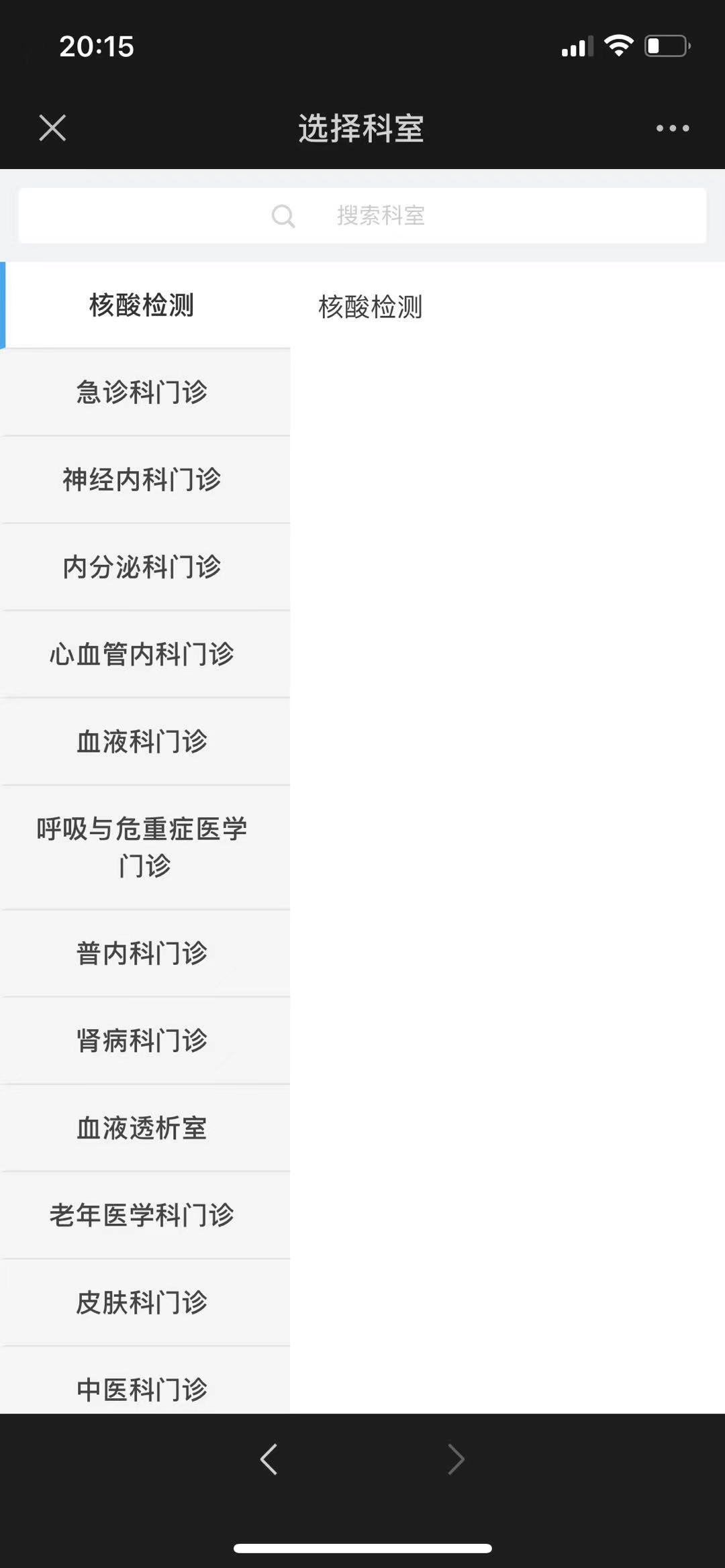Open 皮肤科门诊 category
This screenshot has width=725, height=1568.
coord(145,1302)
